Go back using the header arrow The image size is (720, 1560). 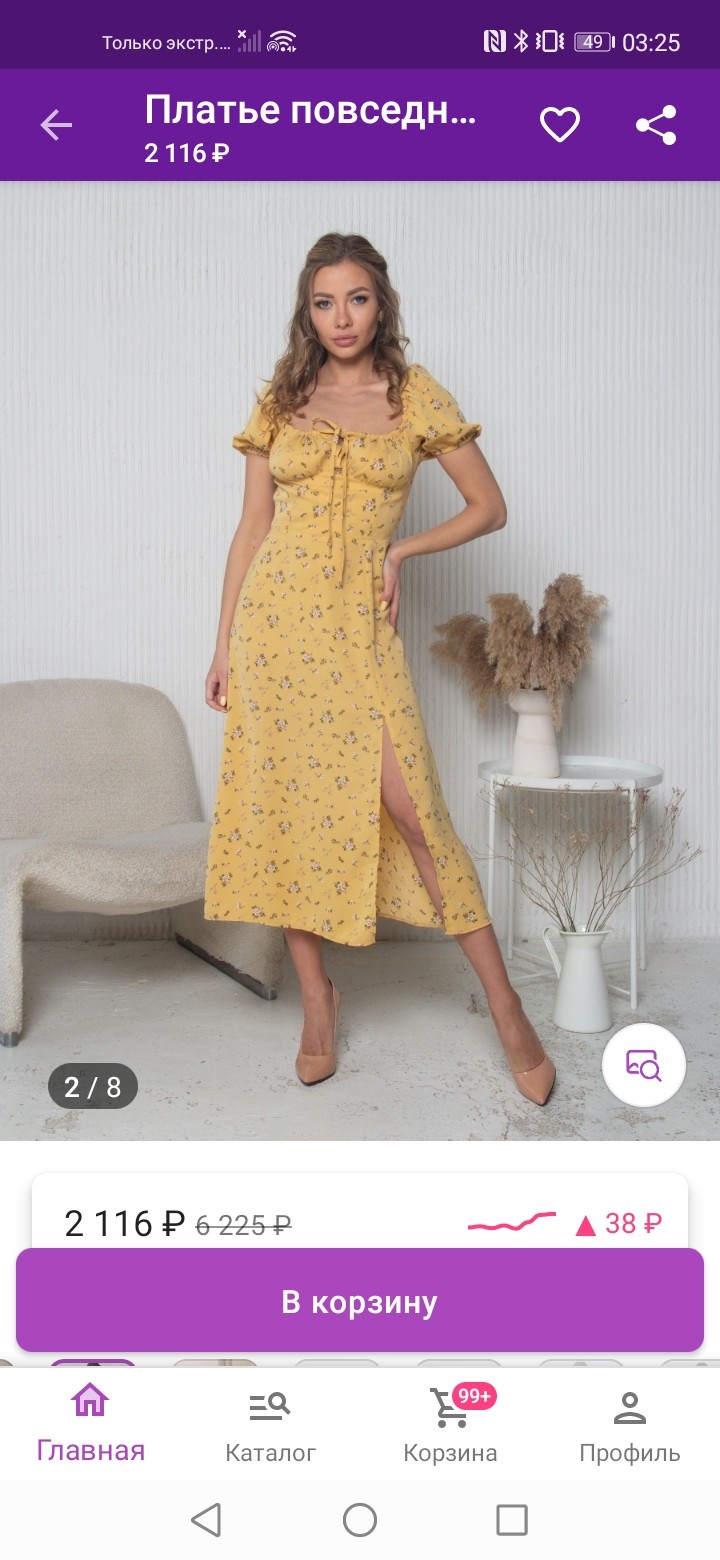click(56, 125)
